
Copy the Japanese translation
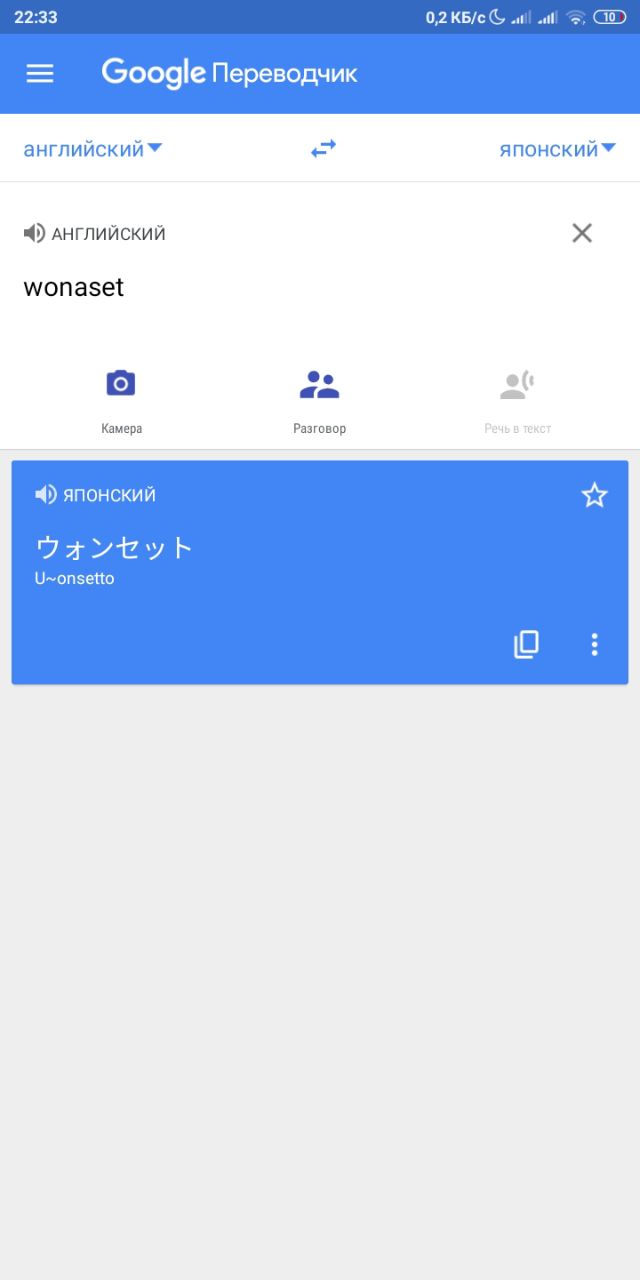[526, 645]
